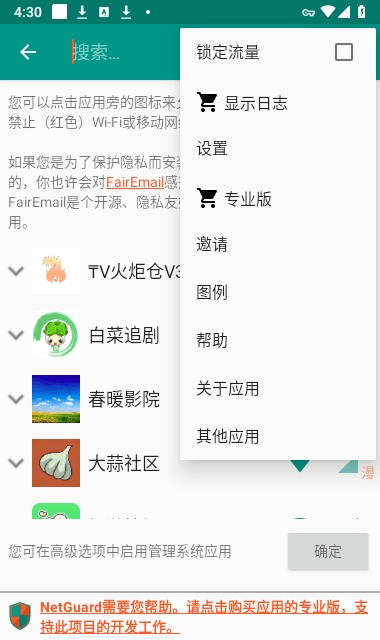Open 其他应用 menu item
The height and width of the screenshot is (640, 380).
278,436
